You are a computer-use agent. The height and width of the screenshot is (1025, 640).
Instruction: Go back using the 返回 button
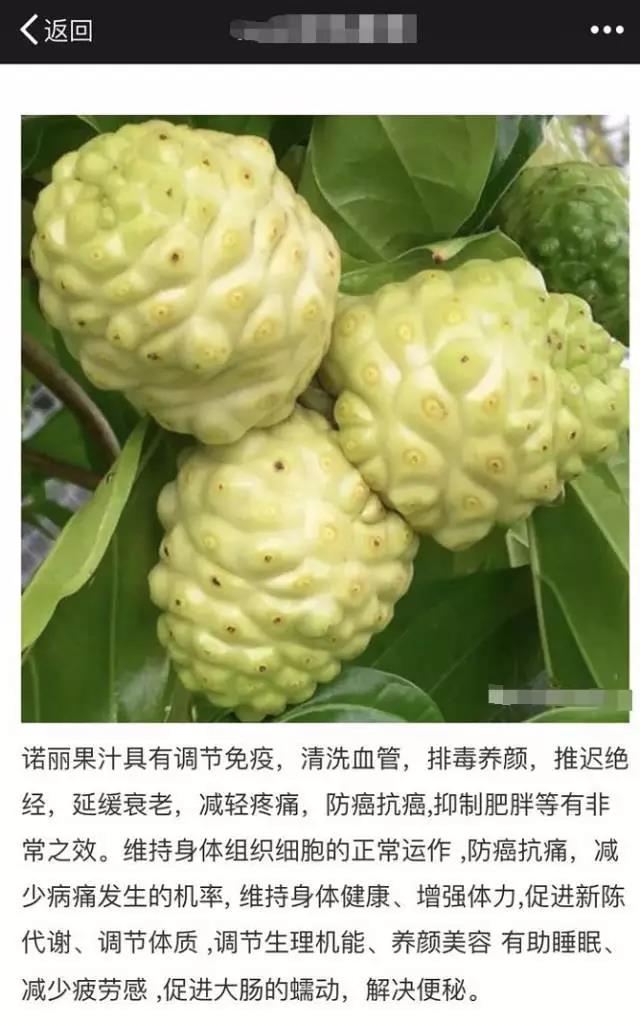(56, 30)
